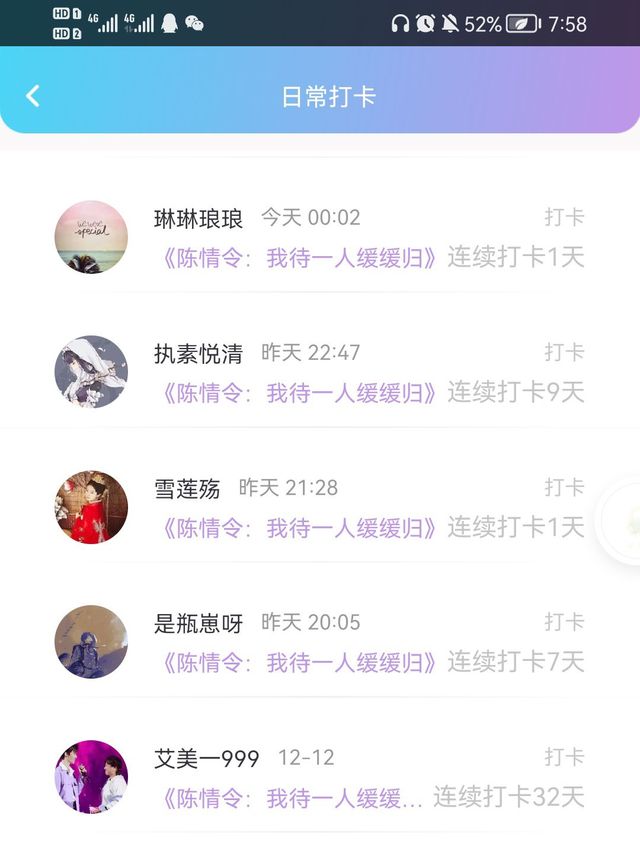View 琳琳琅琅's profile avatar
Image resolution: width=640 pixels, height=844 pixels.
[91, 237]
